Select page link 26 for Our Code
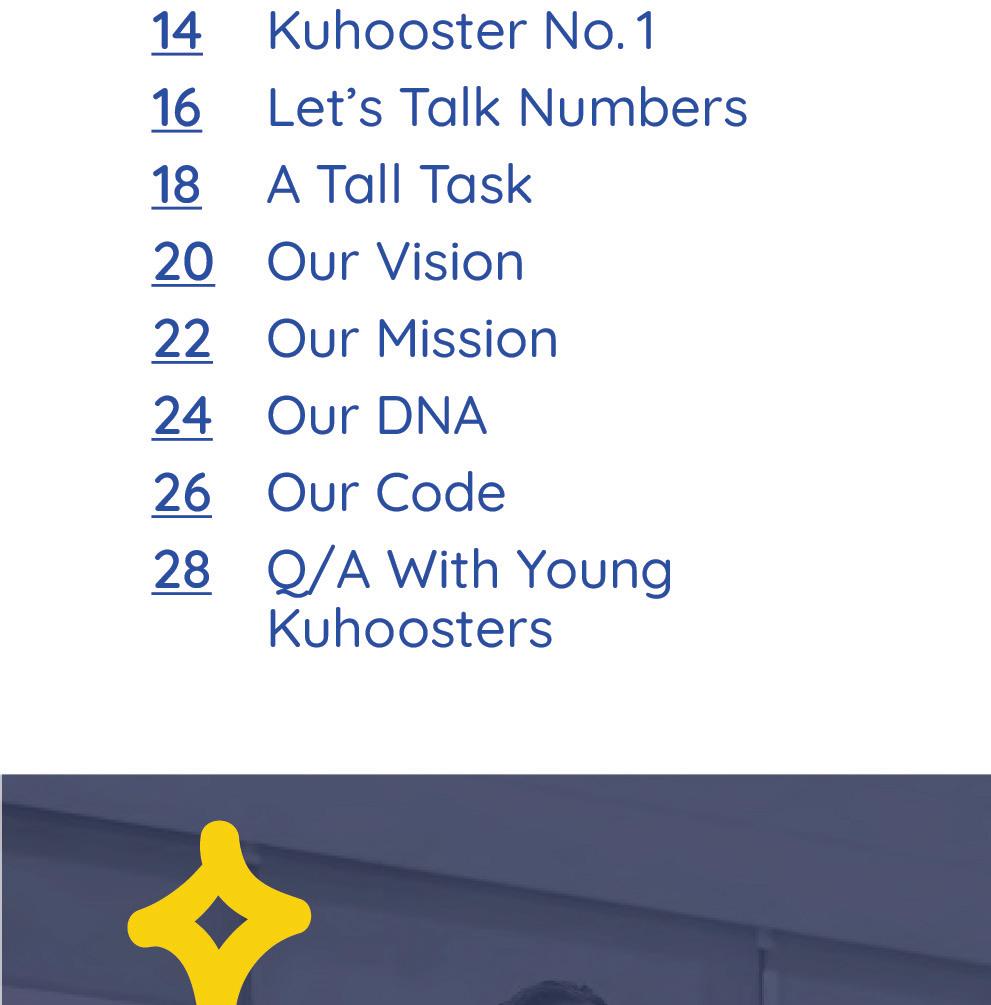The image size is (991, 1005). pyautogui.click(x=182, y=493)
